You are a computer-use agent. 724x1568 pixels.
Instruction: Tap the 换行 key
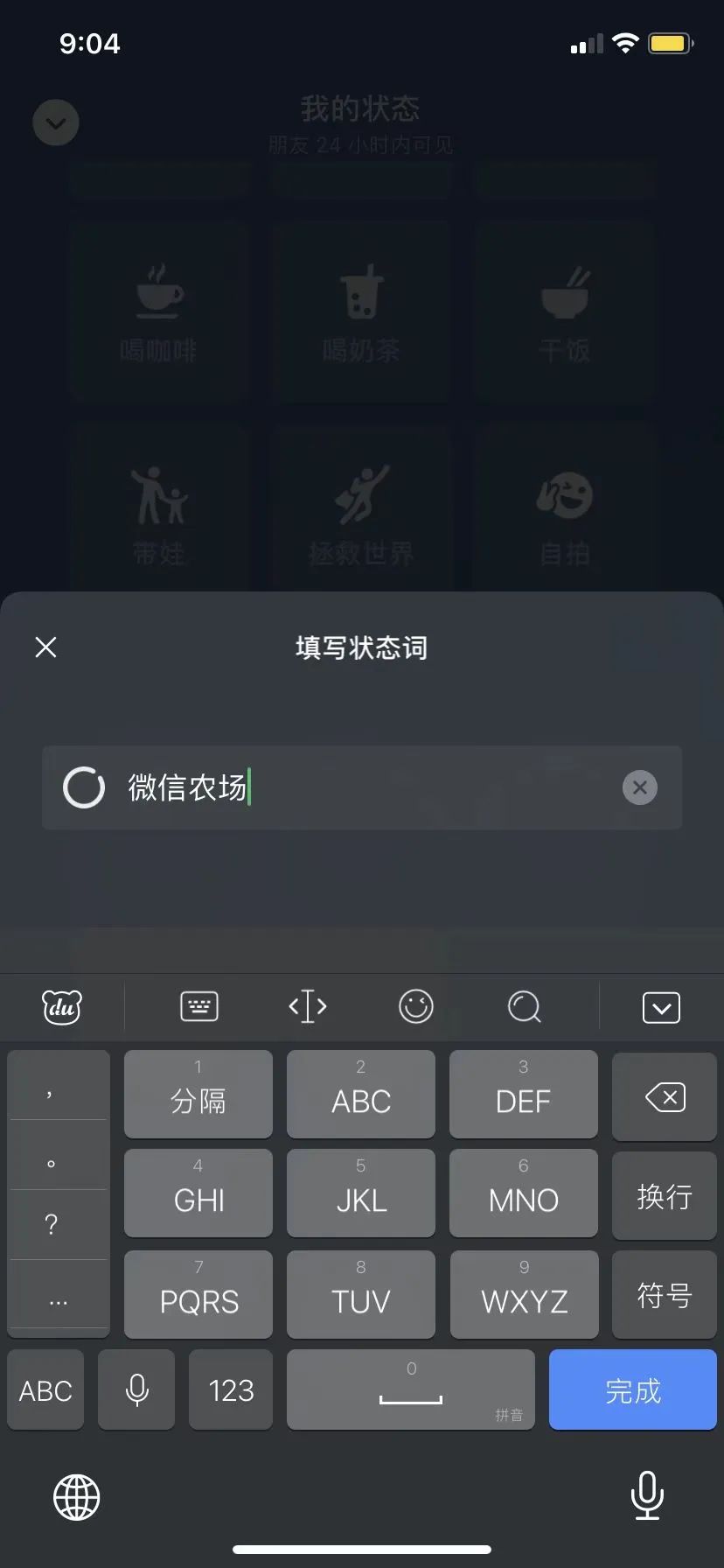coord(665,1195)
